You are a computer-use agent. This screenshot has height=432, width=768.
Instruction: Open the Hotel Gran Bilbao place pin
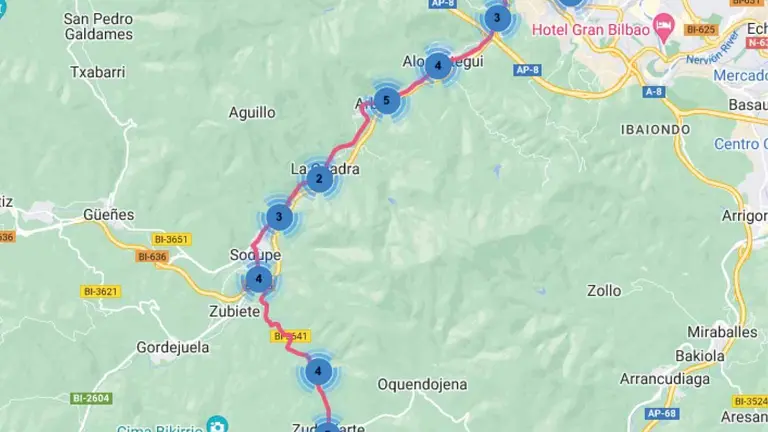[663, 24]
